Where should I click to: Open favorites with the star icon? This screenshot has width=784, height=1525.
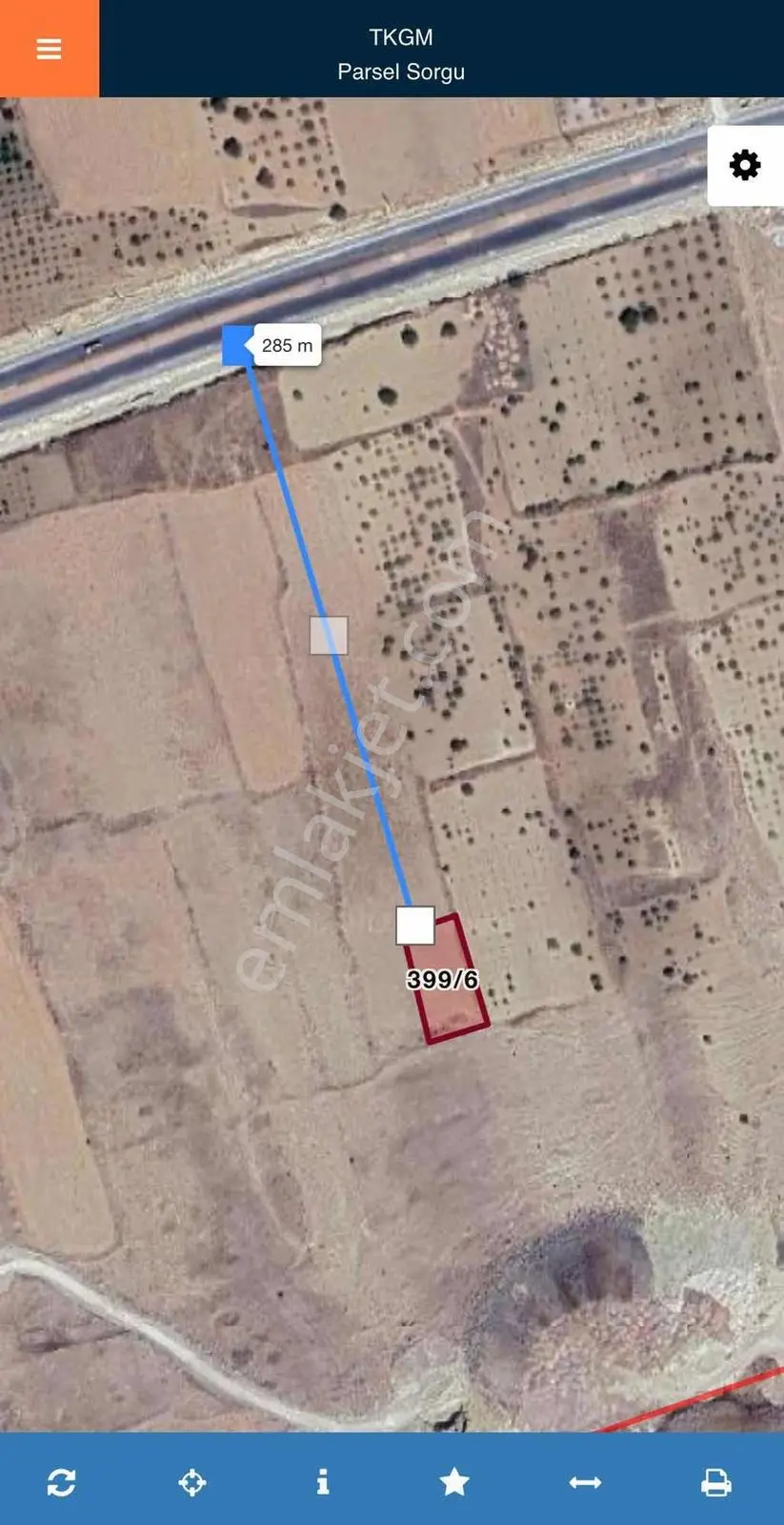click(x=454, y=1482)
